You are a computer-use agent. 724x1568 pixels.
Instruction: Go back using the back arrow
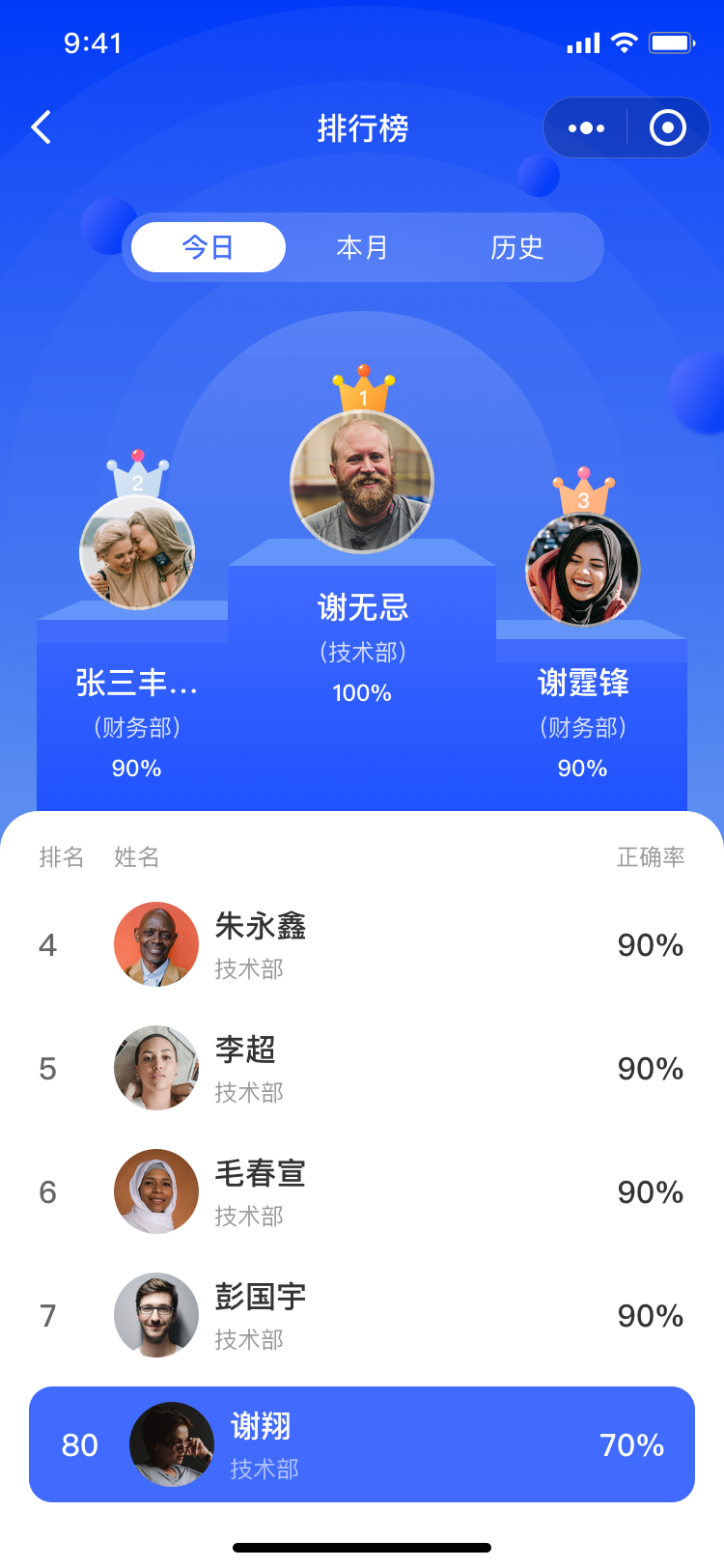(x=41, y=127)
